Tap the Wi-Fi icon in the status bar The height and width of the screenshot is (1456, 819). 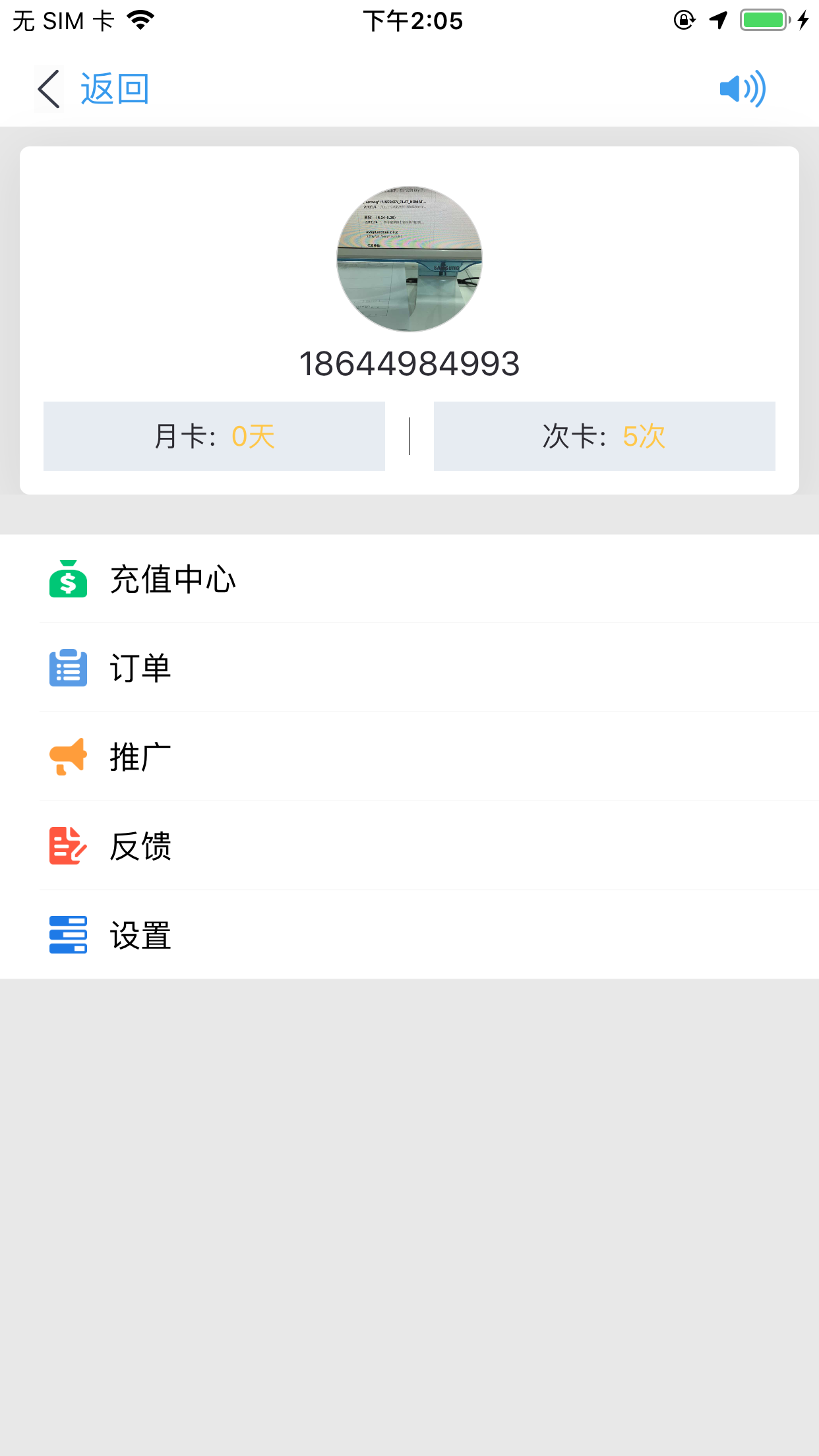[140, 19]
